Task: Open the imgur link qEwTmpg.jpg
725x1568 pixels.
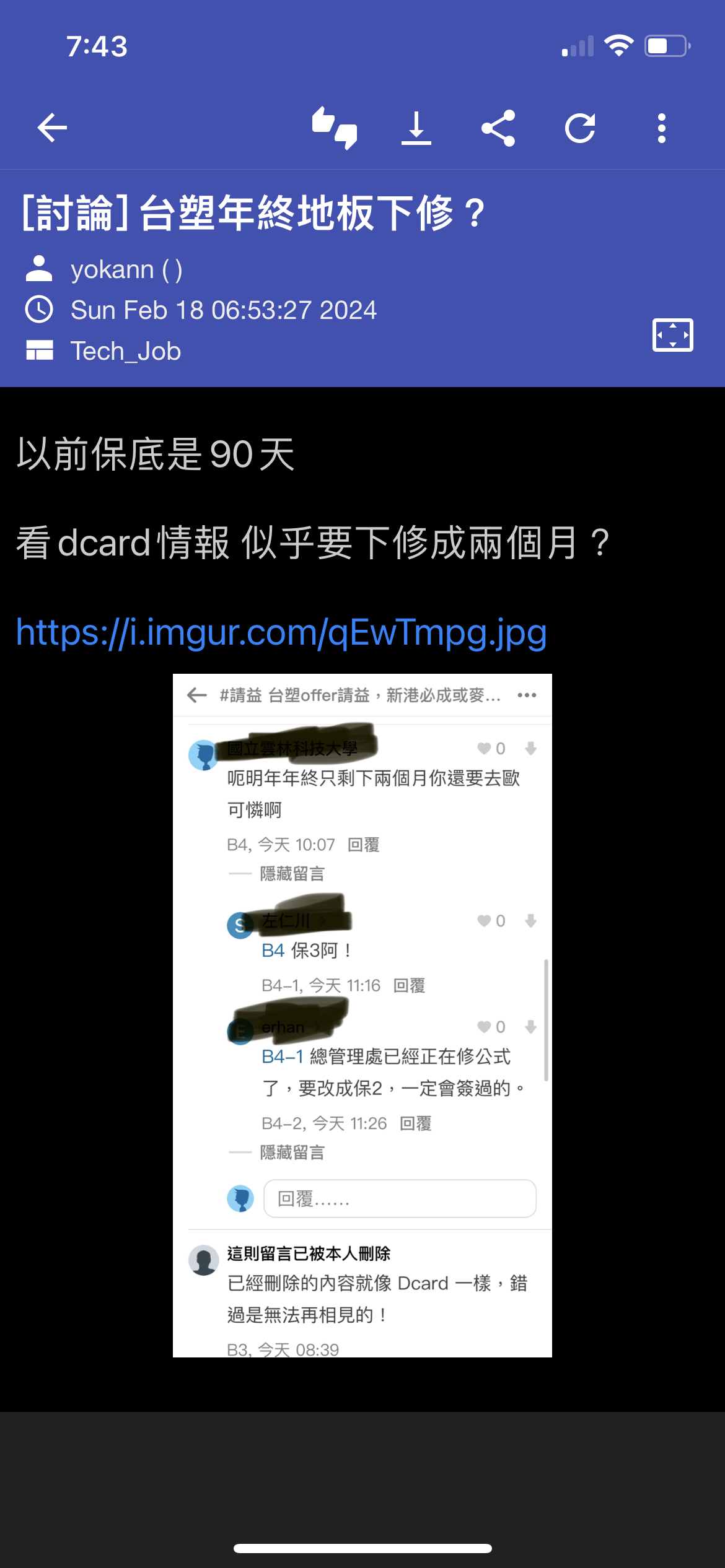Action: pyautogui.click(x=281, y=632)
